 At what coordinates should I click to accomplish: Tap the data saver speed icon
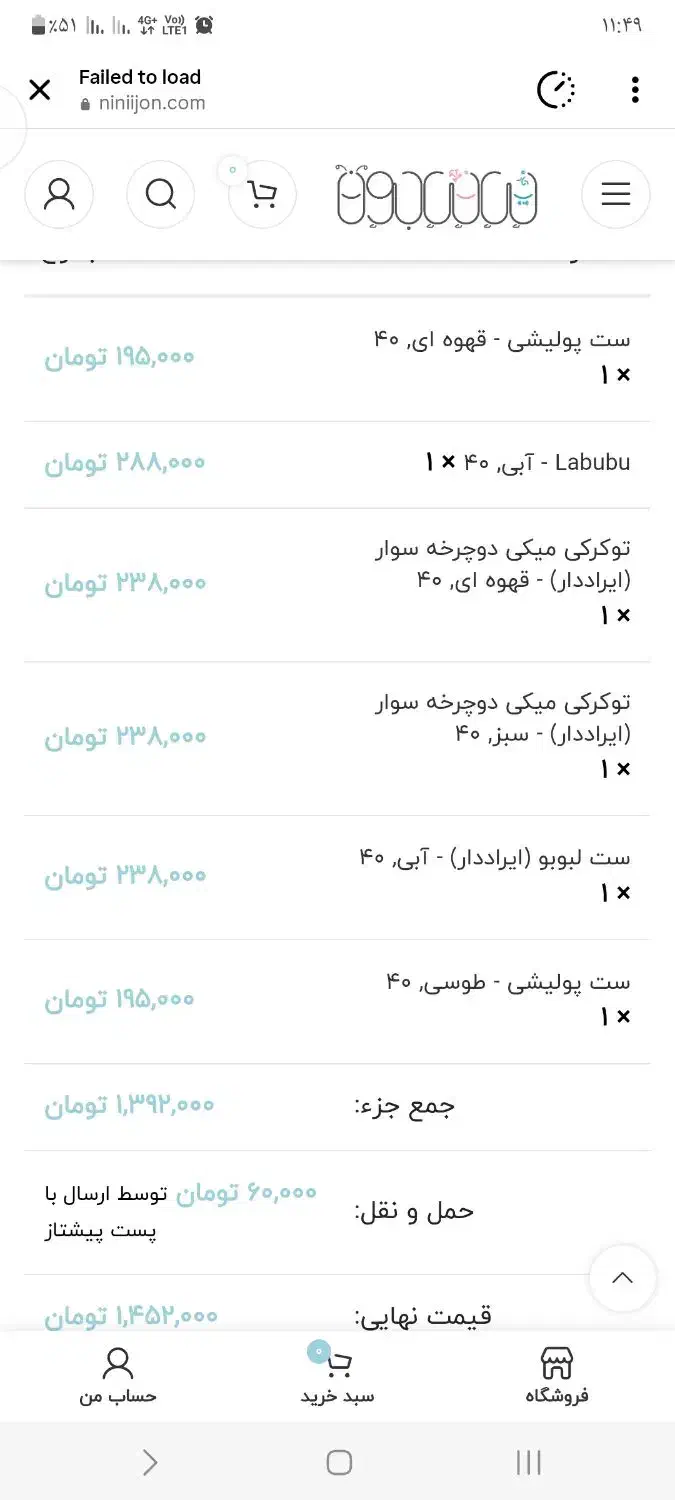[x=556, y=90]
